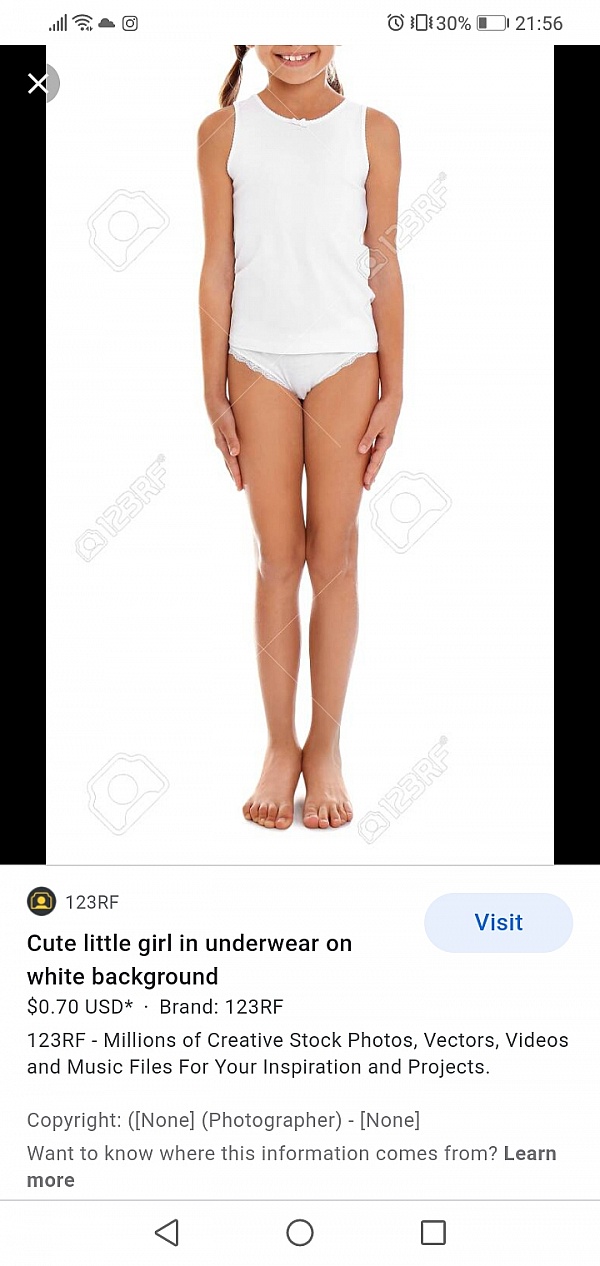This screenshot has width=600, height=1266.
Task: Tap the Visit button
Action: pyautogui.click(x=498, y=922)
